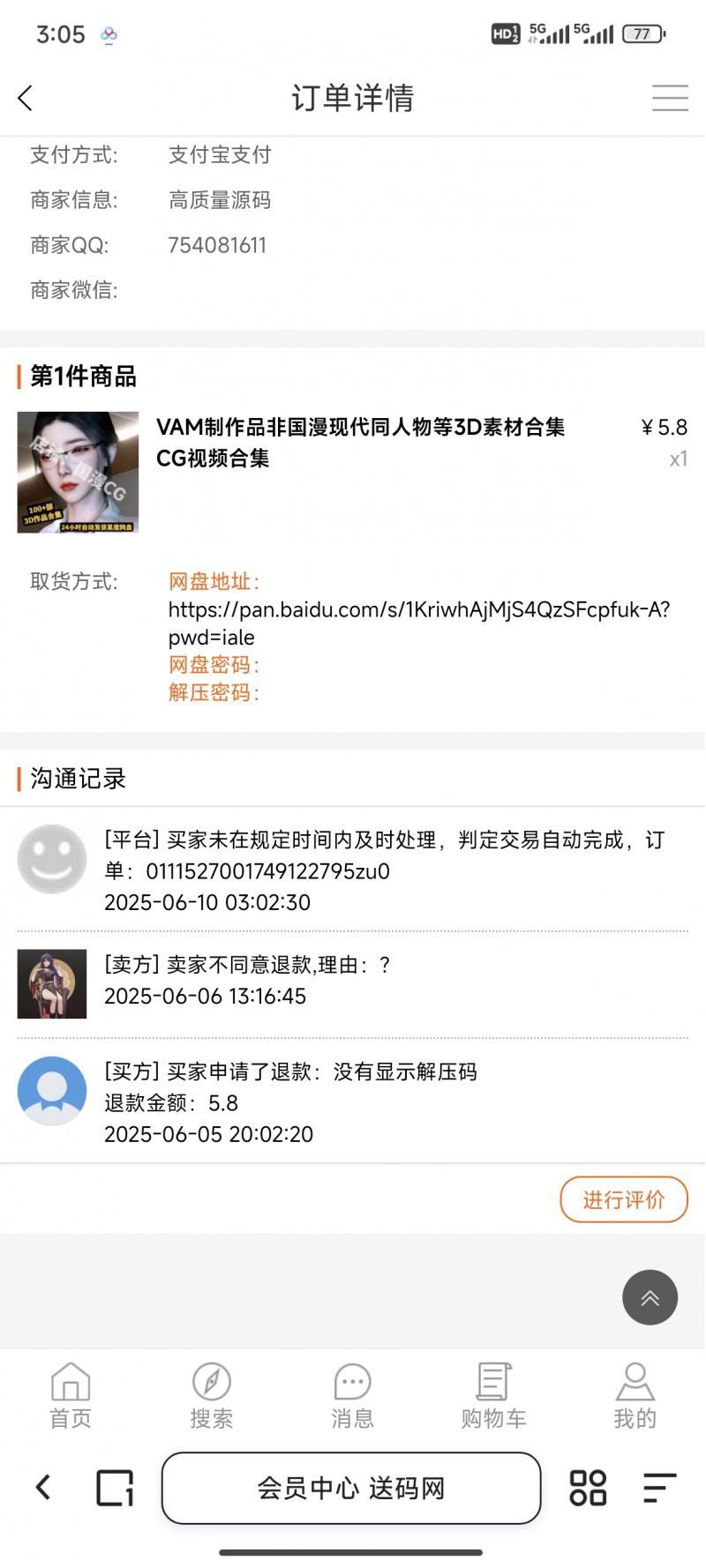The width and height of the screenshot is (706, 1568).
Task: Open the 消息 tab
Action: pos(352,1395)
